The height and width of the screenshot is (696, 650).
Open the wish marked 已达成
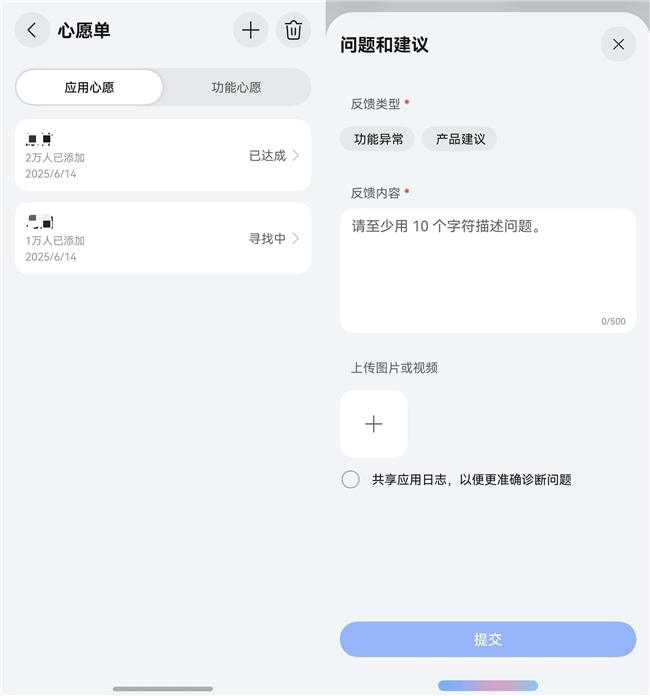(x=163, y=155)
